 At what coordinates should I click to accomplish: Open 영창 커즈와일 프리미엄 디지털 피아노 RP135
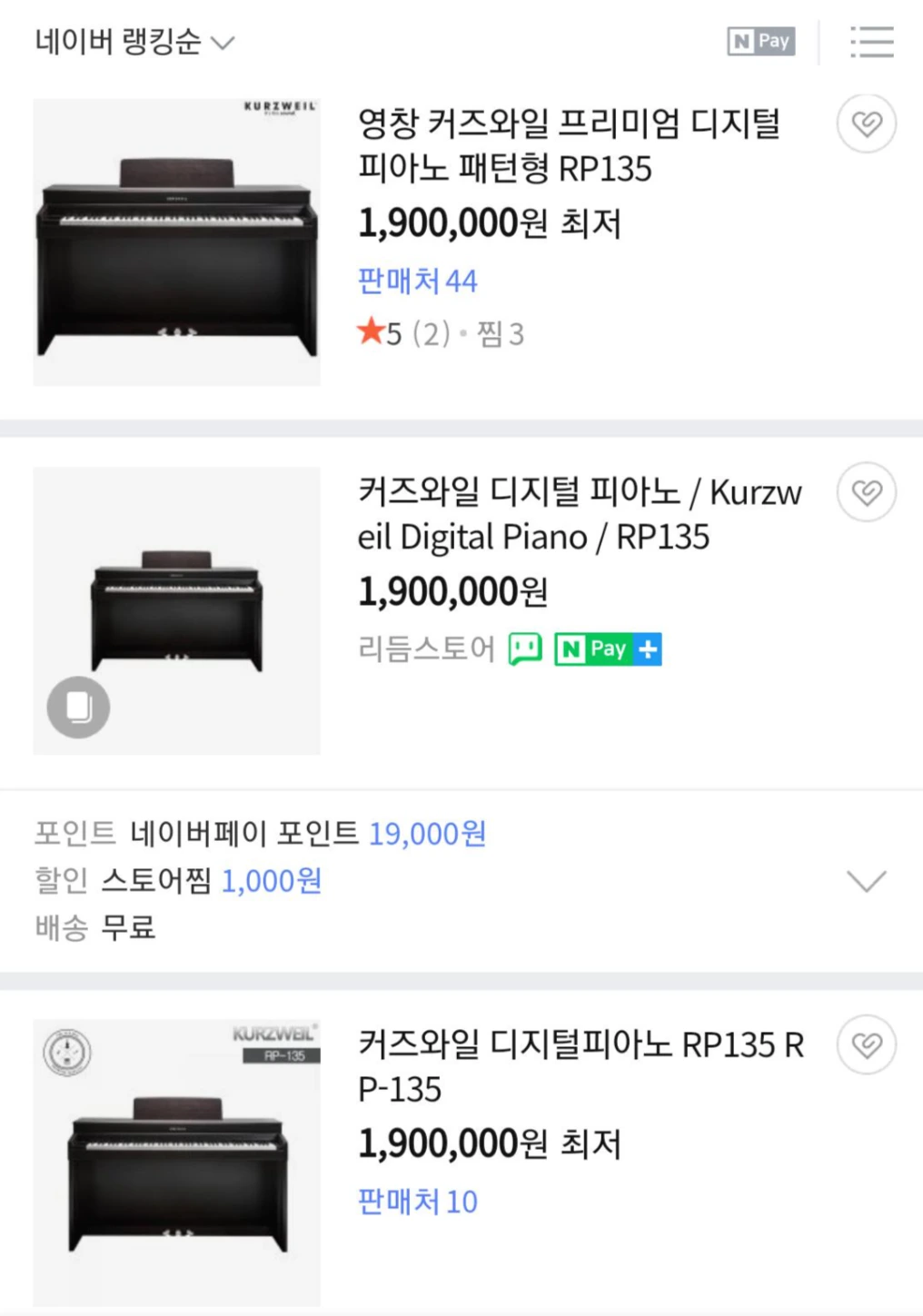point(569,145)
